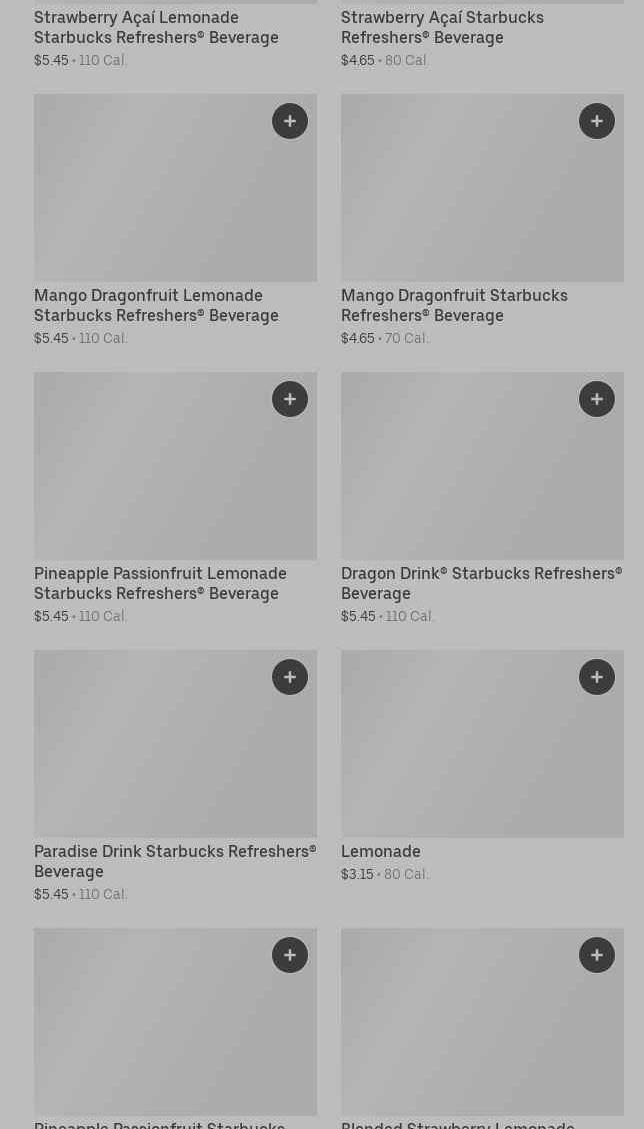Open Paradise Drink Starbucks Refreshers item
644x1129 pixels.
point(175,861)
